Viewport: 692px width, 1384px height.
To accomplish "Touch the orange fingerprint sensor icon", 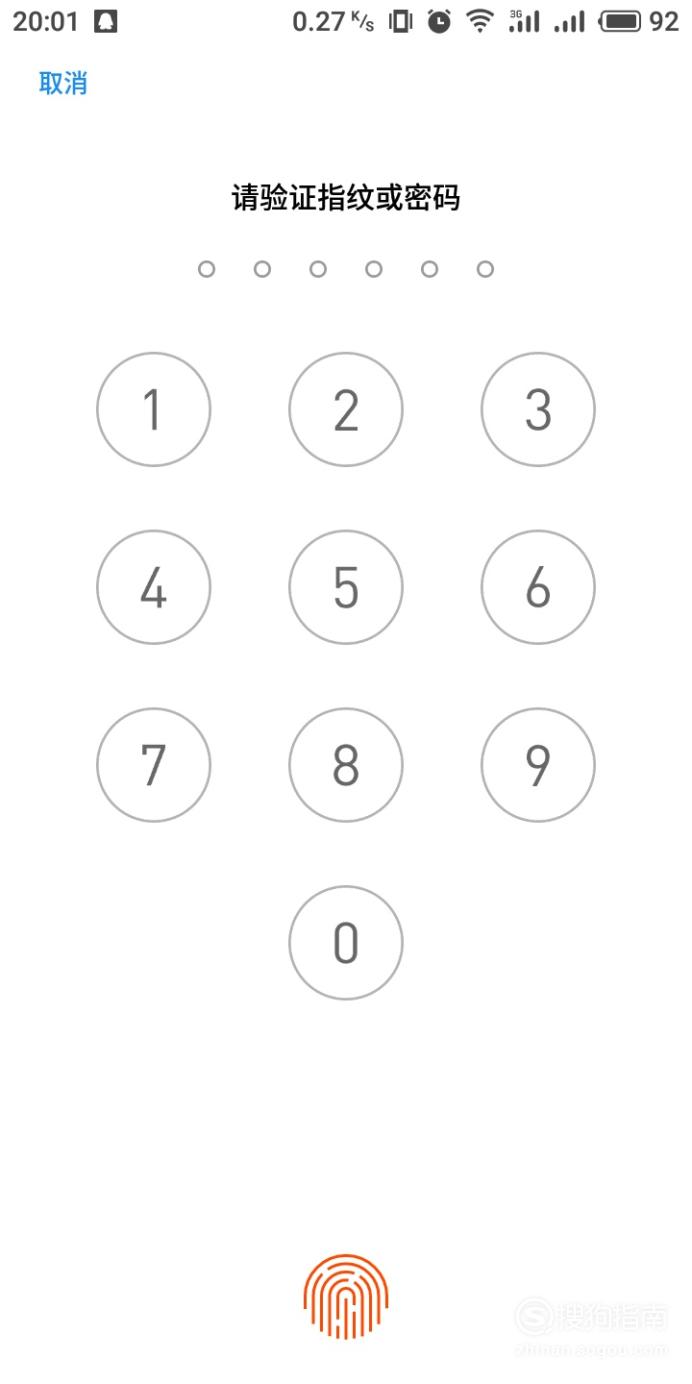I will [346, 1297].
